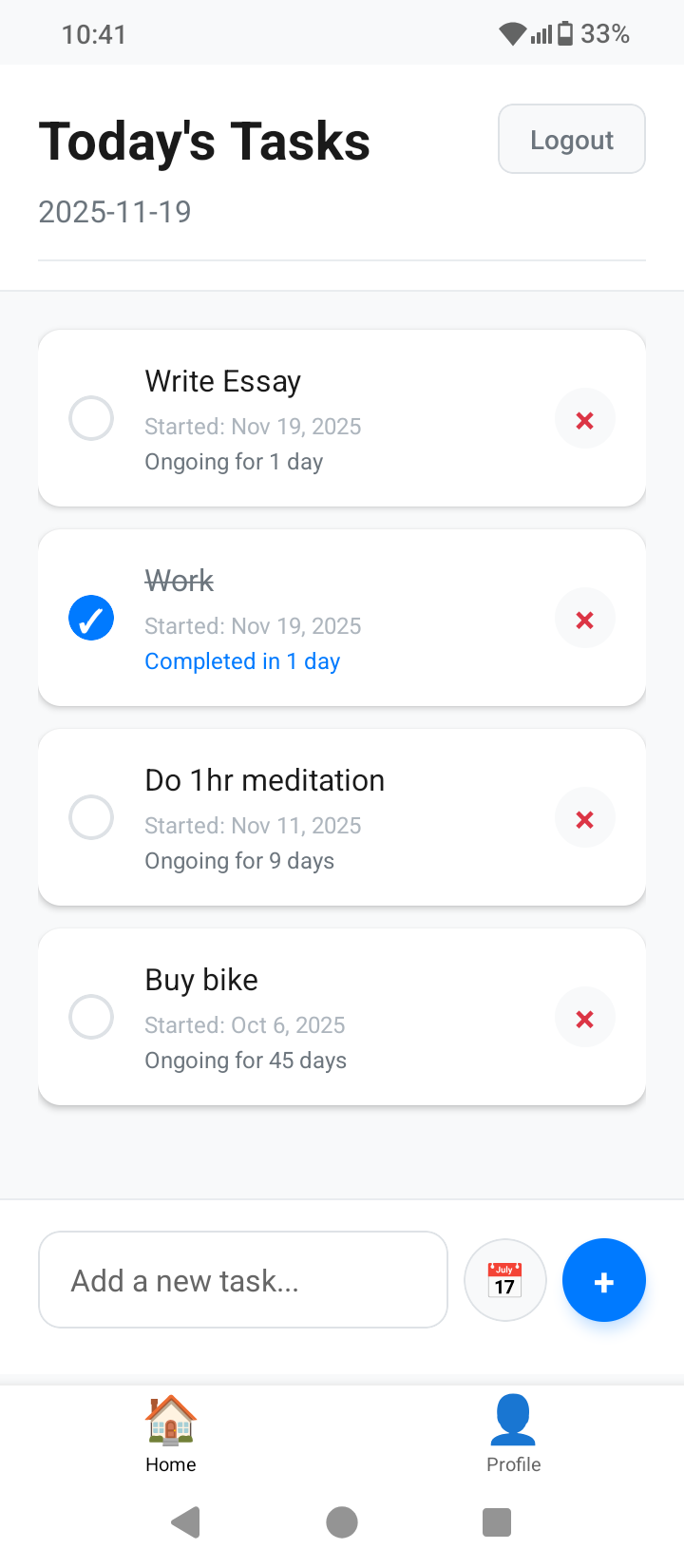Viewport: 684px width, 1568px height.
Task: Open the calendar date picker
Action: [x=504, y=1279]
